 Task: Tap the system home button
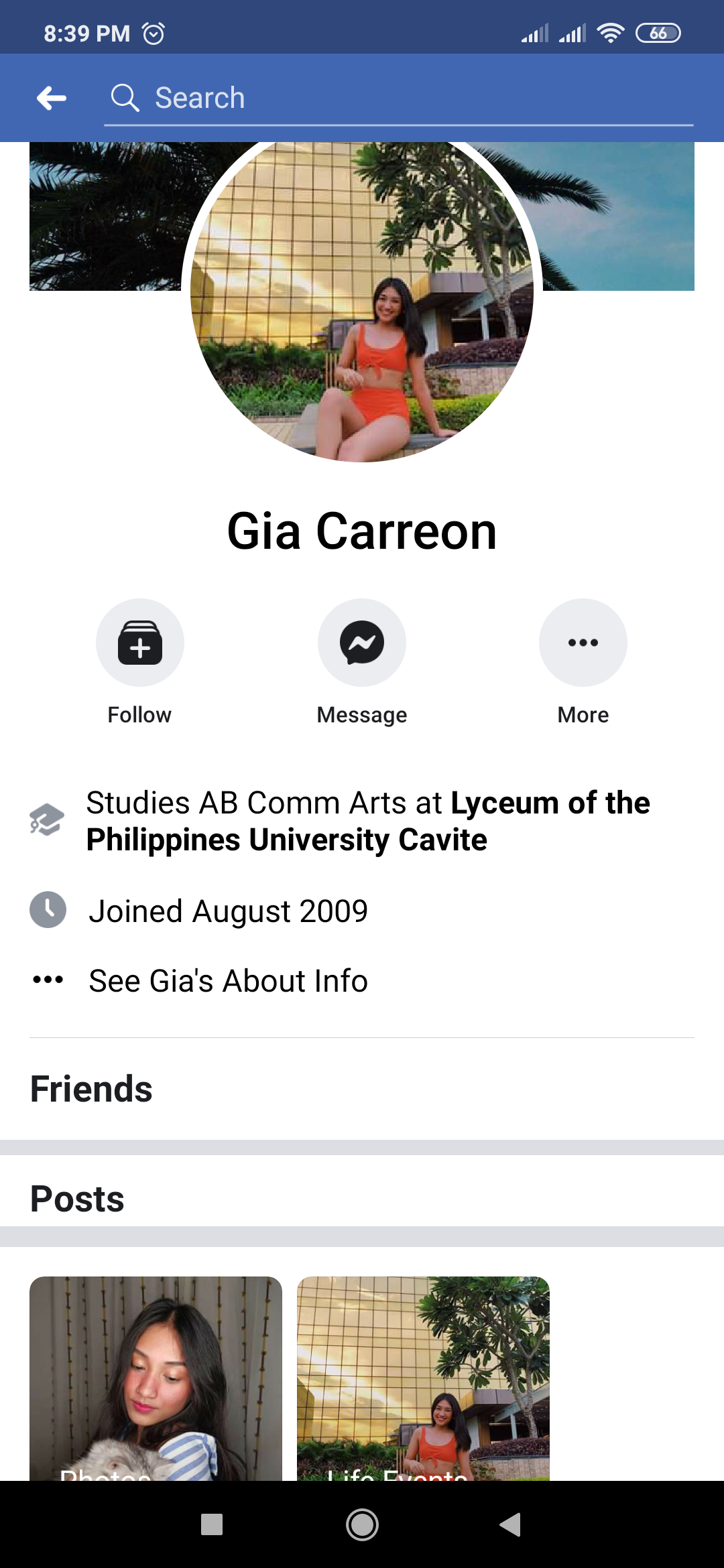tap(362, 1525)
